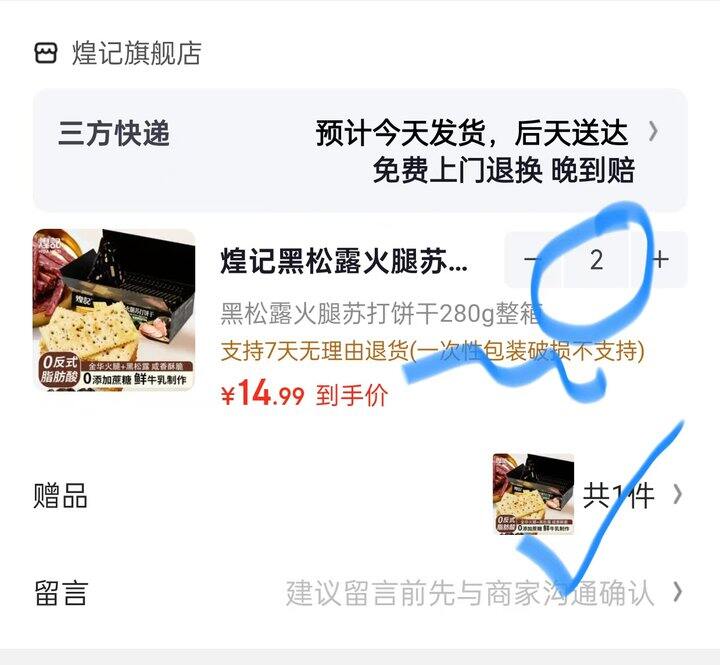Screen dimensions: 720x665
Task: Open the 煌记黑松露火腿苏打饼干 product image
Action: point(113,309)
